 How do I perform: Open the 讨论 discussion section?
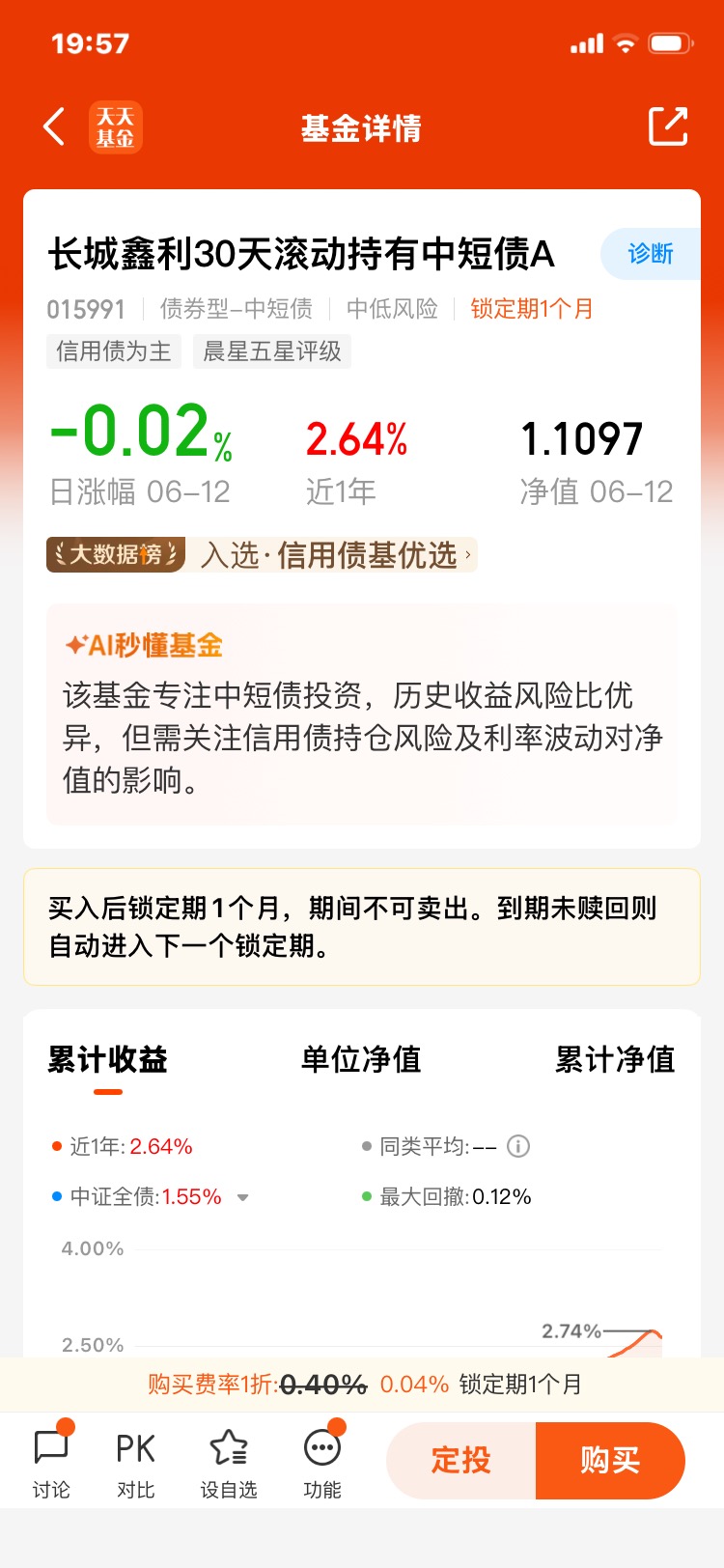[51, 1463]
